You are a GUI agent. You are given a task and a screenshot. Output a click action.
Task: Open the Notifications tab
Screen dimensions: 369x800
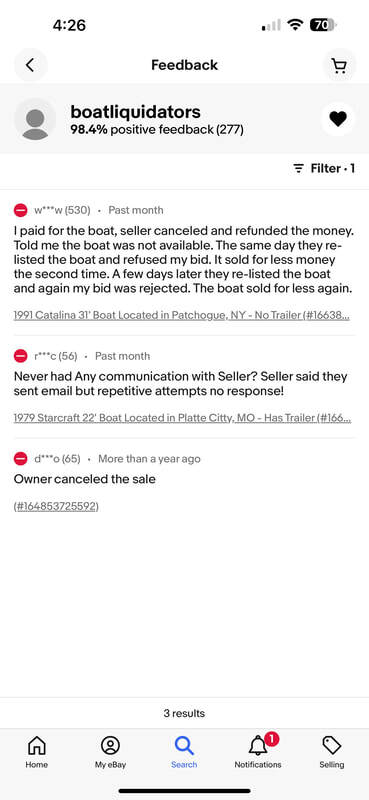click(258, 752)
